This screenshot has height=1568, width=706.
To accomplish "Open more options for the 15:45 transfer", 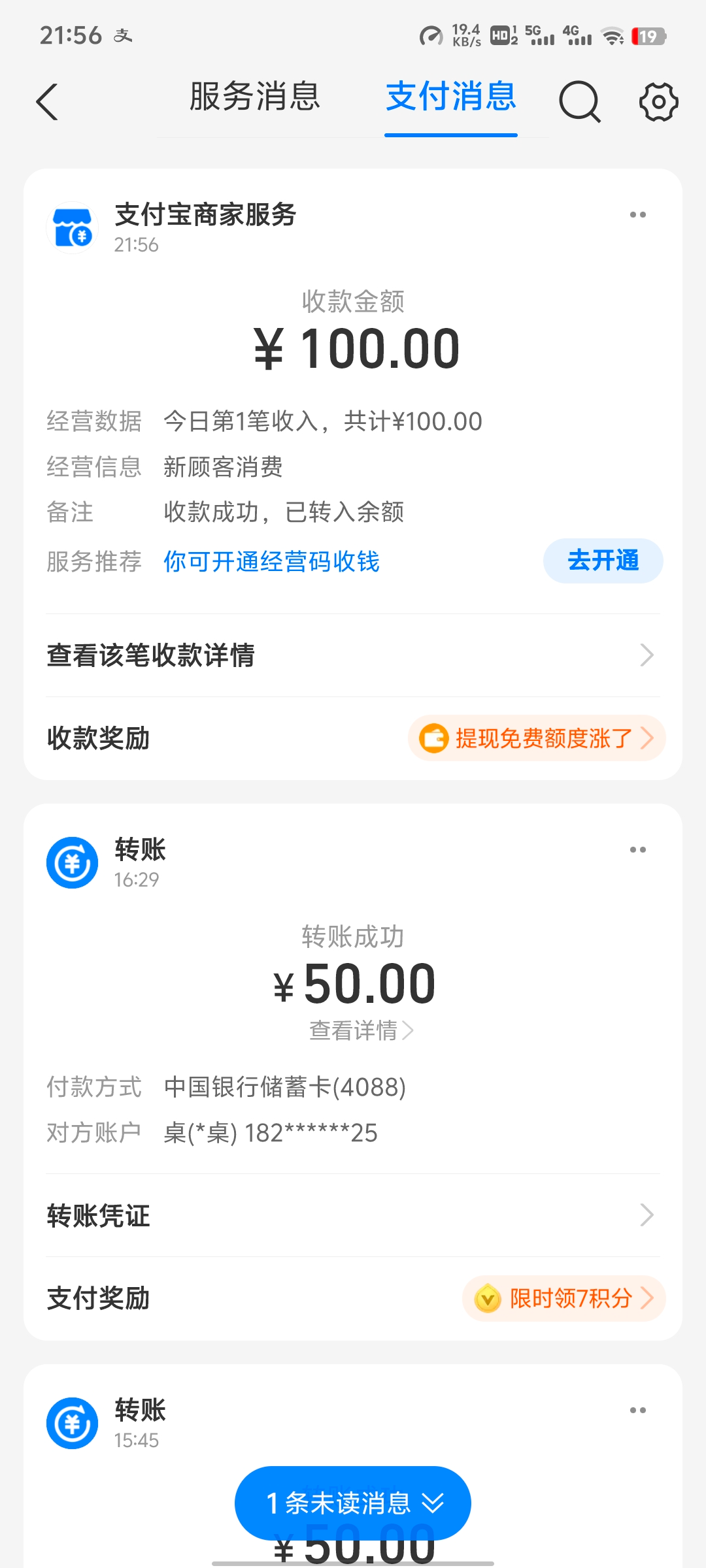I will pos(637,1410).
